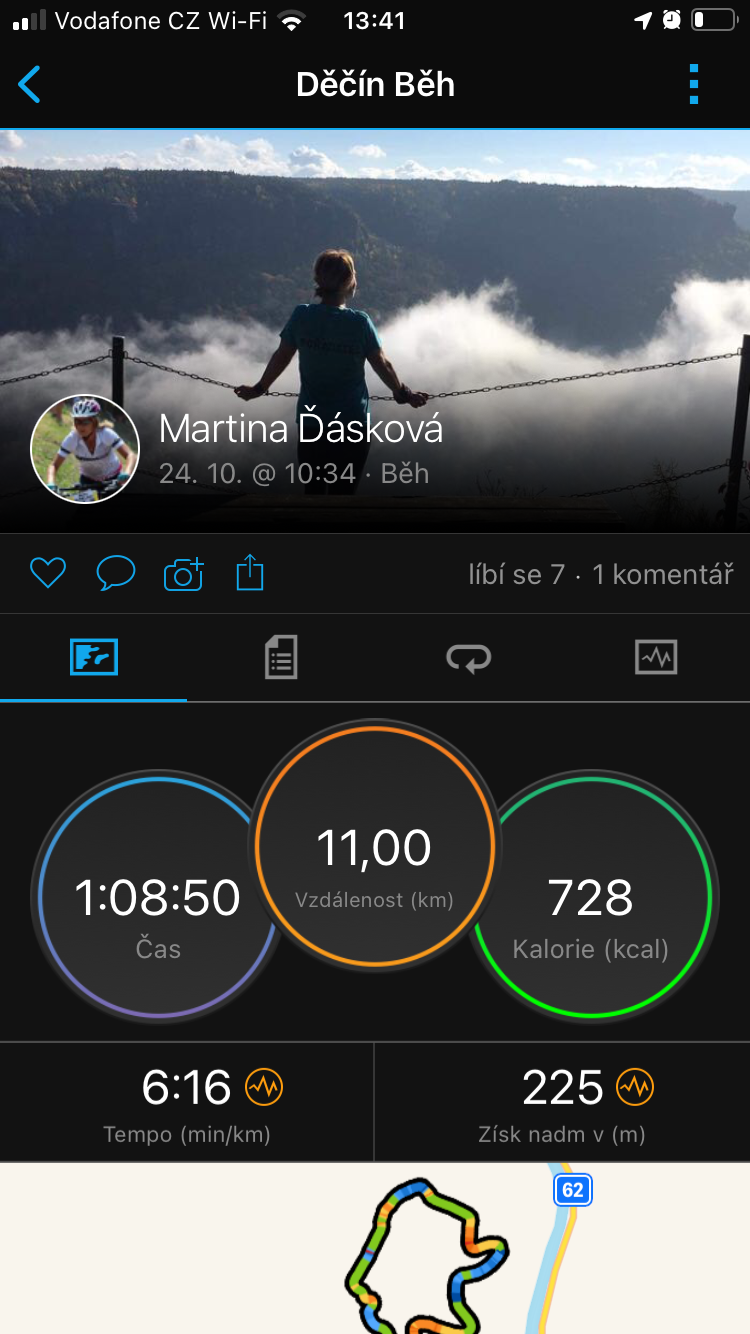The image size is (750, 1334).
Task: Select the overview map tab
Action: [x=94, y=657]
